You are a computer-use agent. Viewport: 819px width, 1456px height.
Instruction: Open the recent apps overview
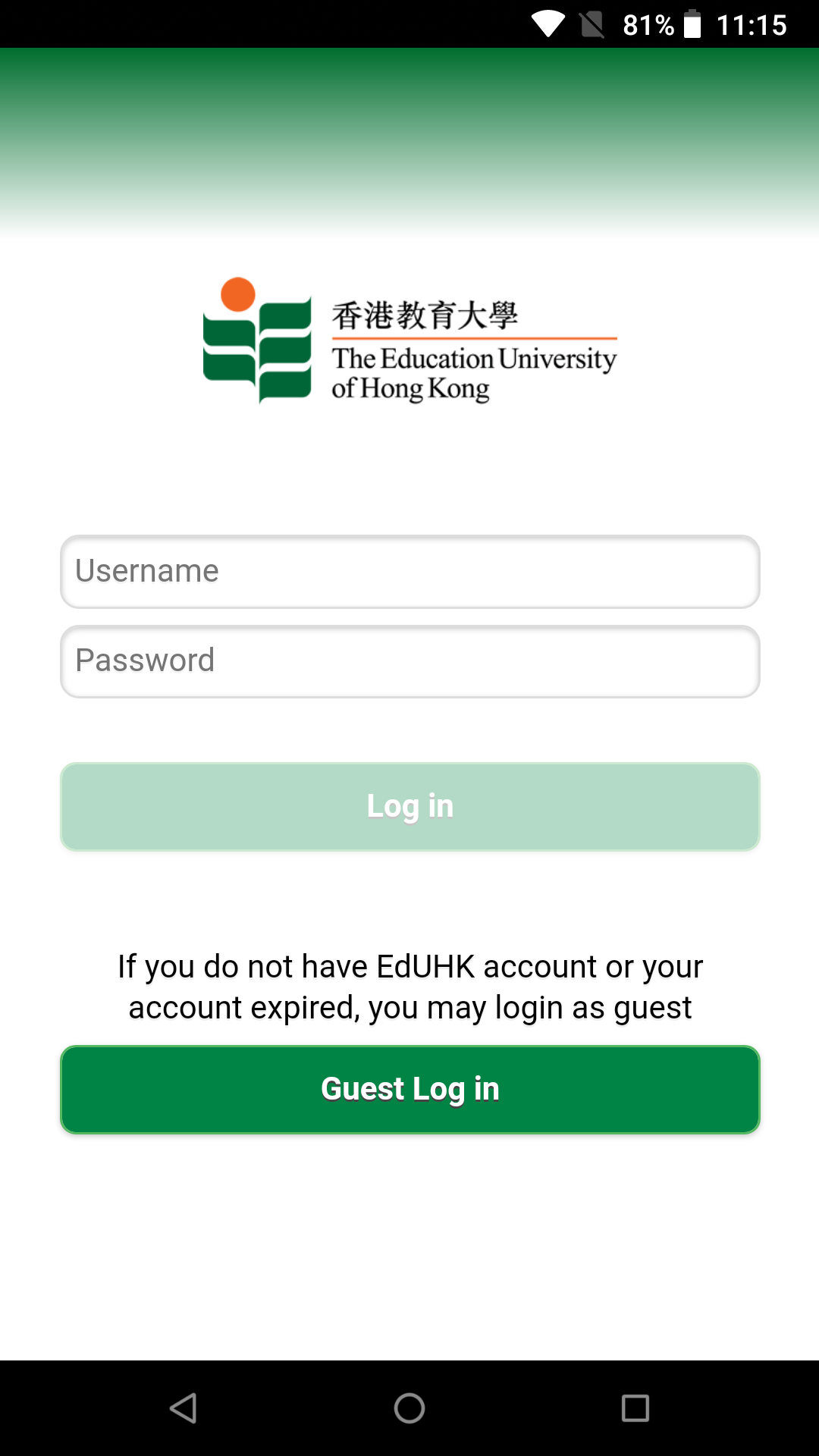635,1408
